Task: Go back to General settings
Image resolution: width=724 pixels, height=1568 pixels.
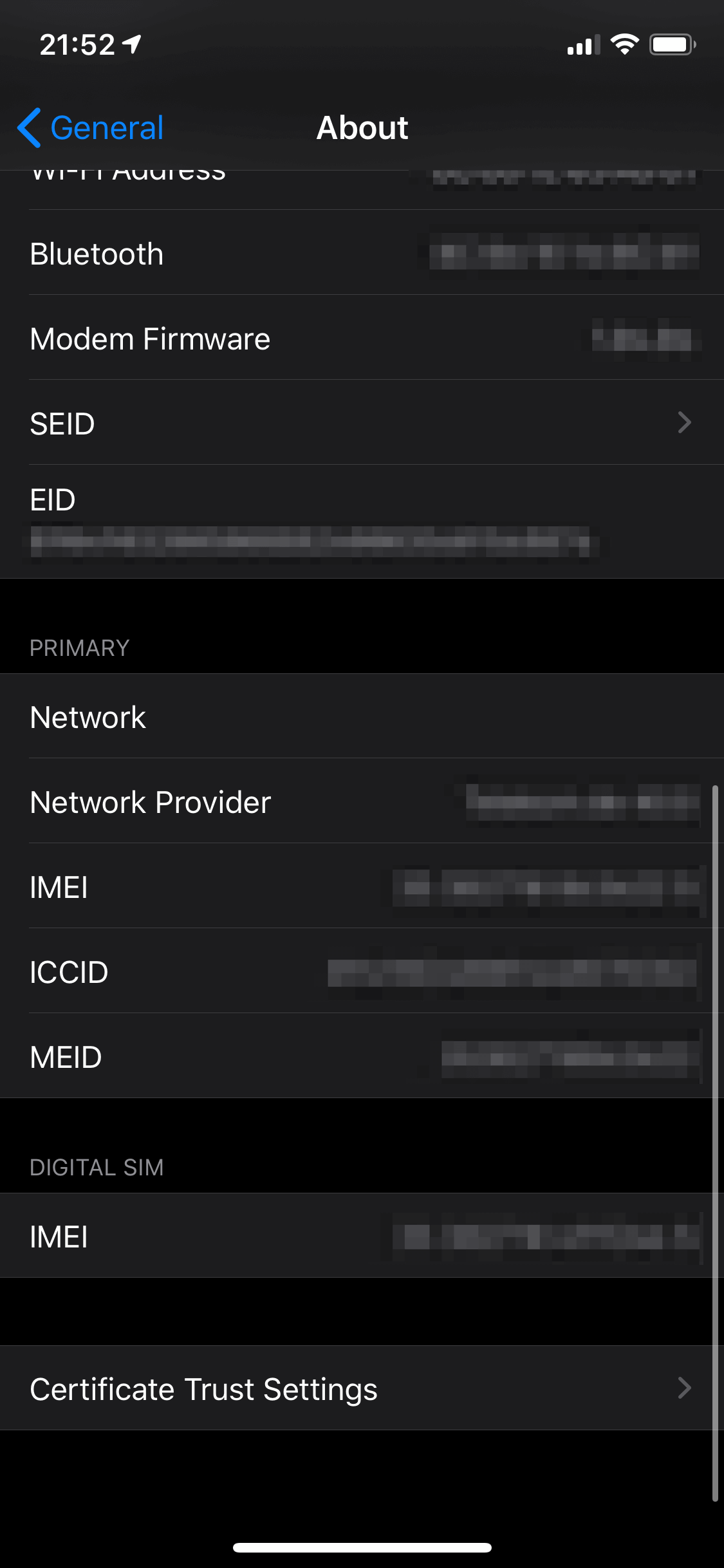Action: coord(90,127)
